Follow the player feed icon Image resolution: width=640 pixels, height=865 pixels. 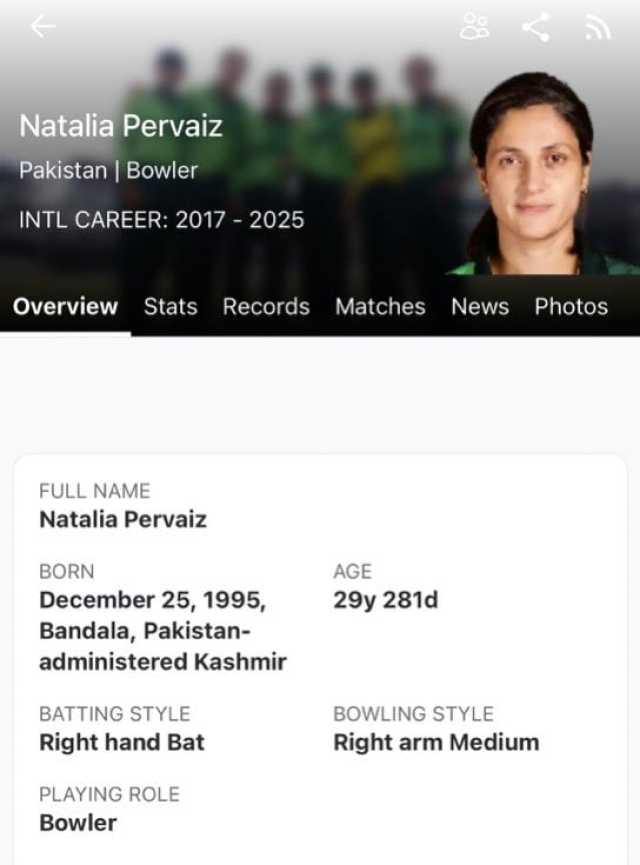[x=597, y=29]
